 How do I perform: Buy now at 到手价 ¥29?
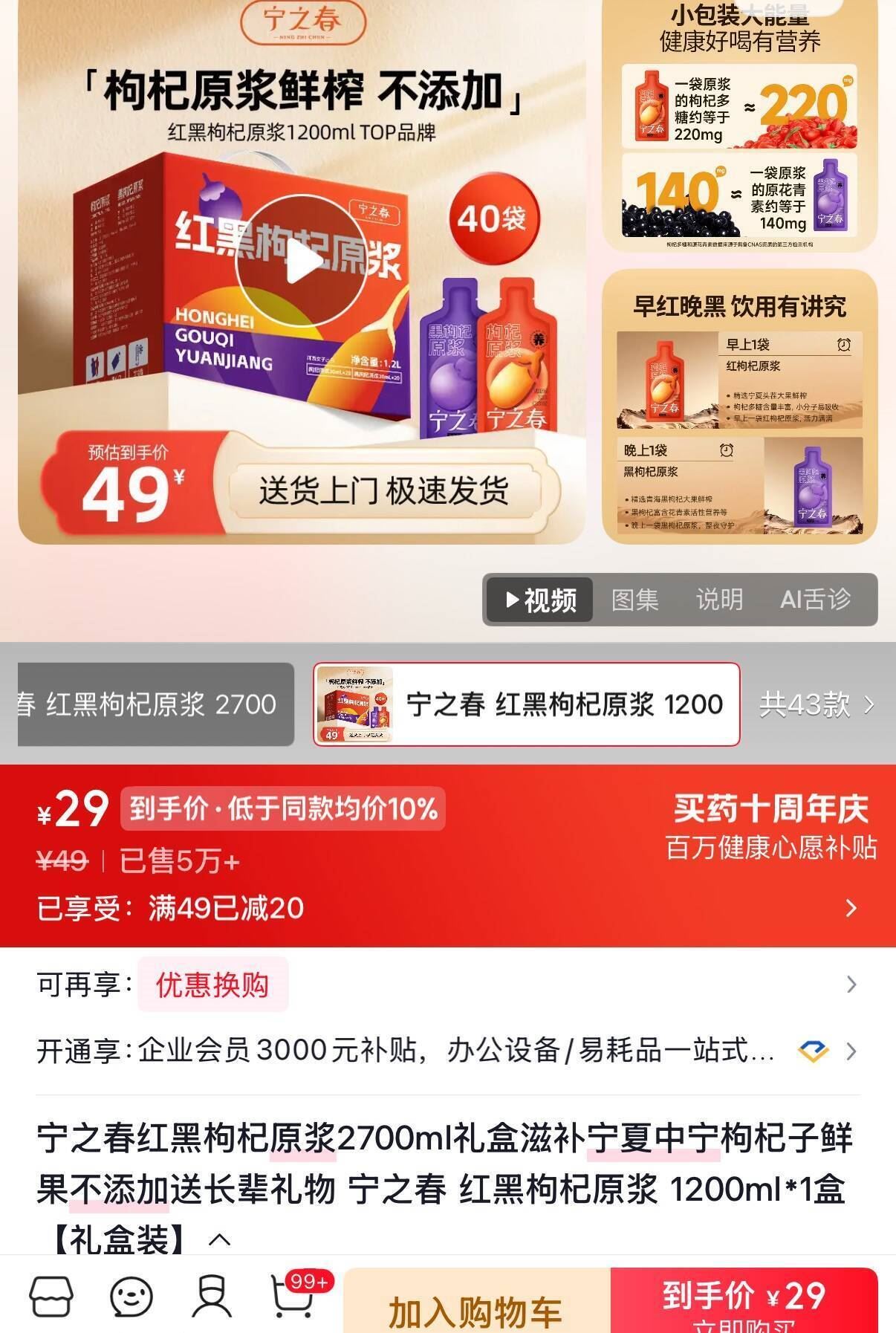[x=744, y=1301]
